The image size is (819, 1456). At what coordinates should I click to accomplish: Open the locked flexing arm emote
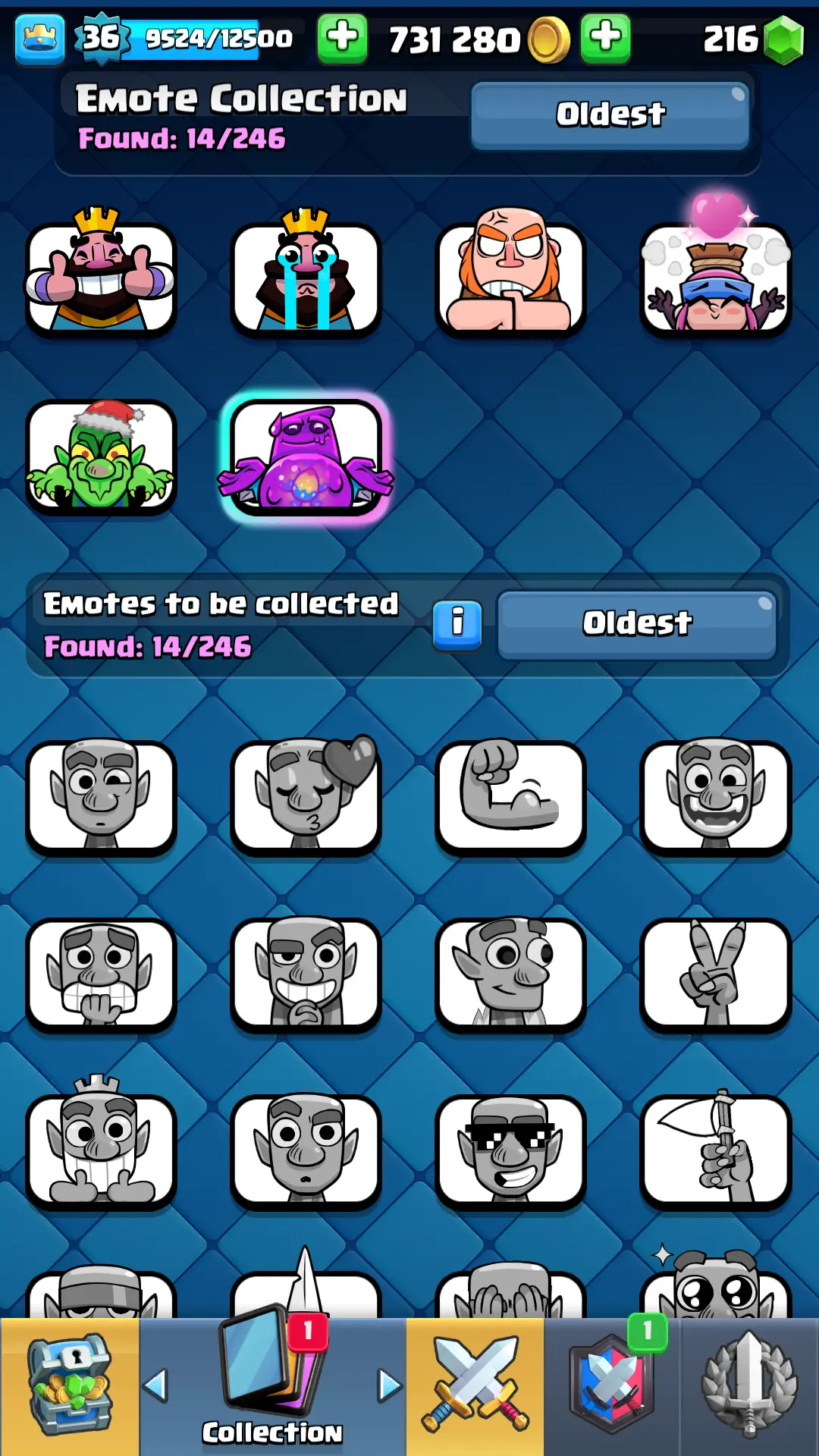click(x=510, y=796)
